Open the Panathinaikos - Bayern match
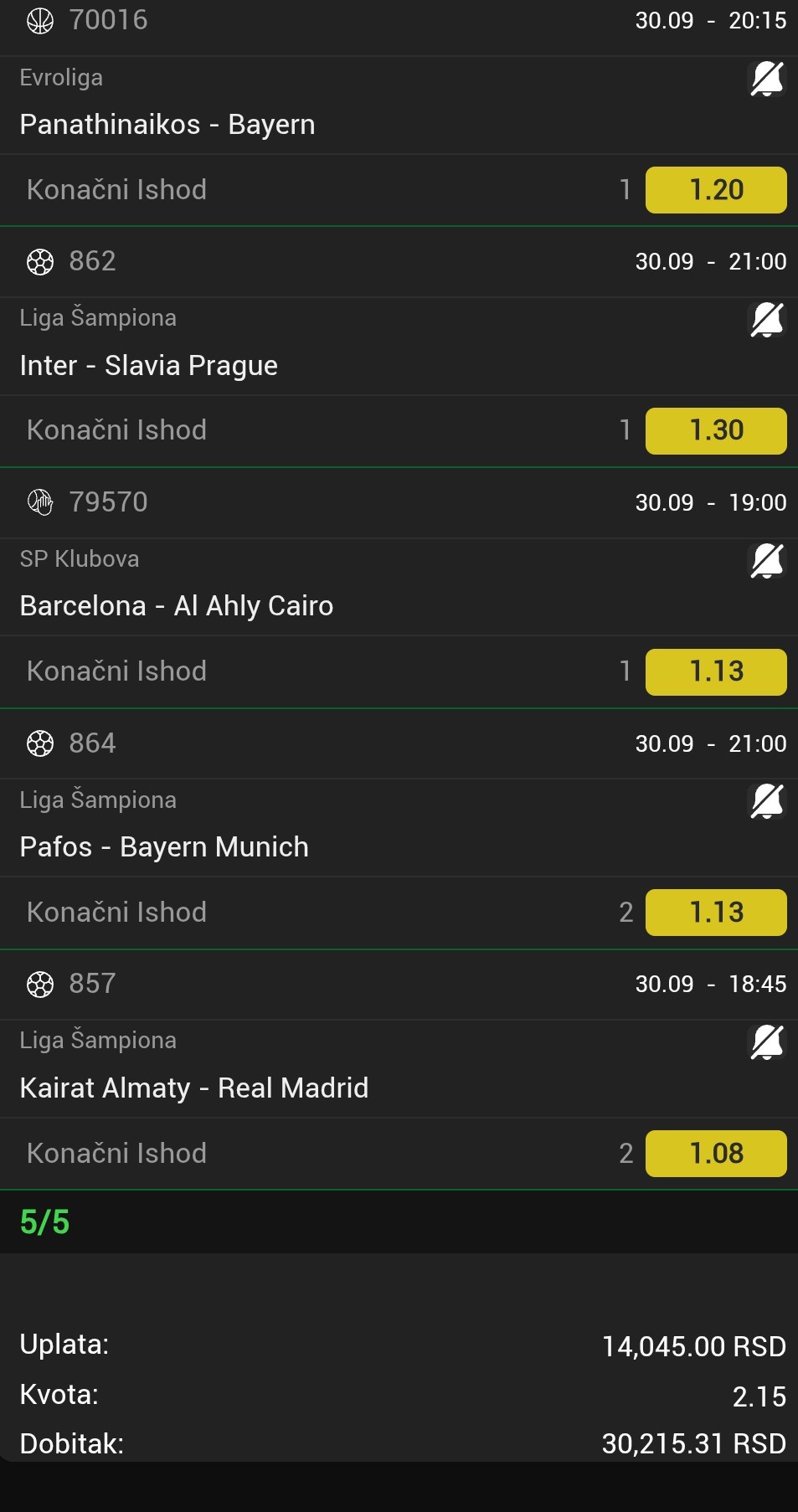This screenshot has height=1512, width=798. 167,125
